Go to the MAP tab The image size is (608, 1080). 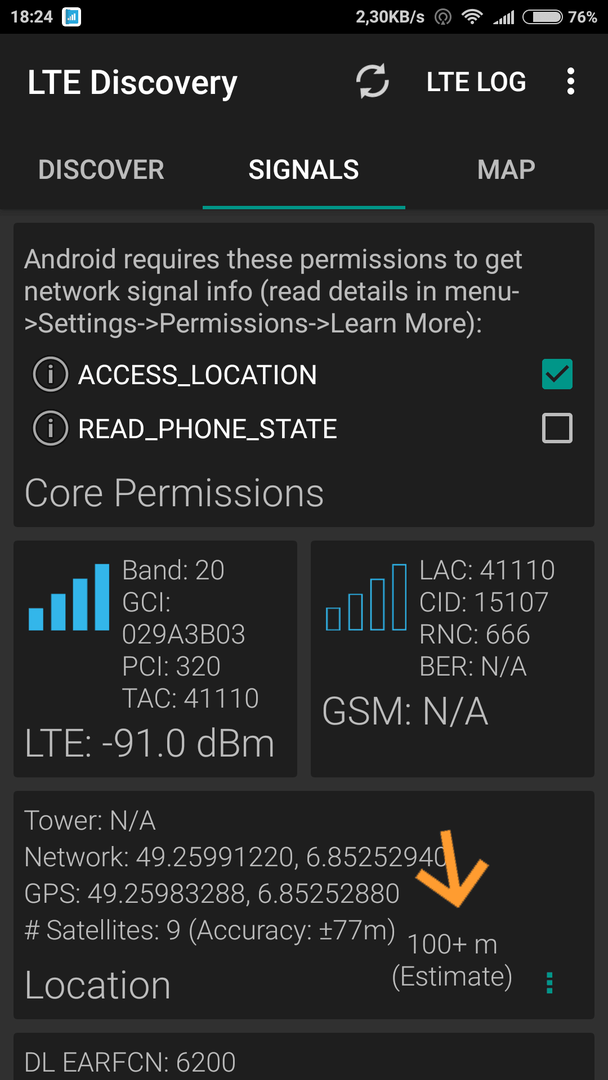click(506, 169)
